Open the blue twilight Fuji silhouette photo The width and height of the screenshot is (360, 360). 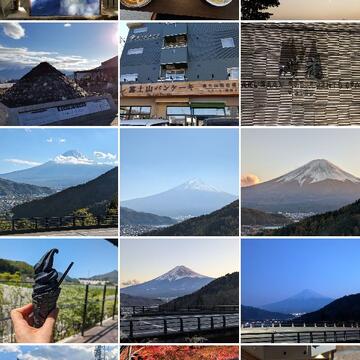point(300,291)
